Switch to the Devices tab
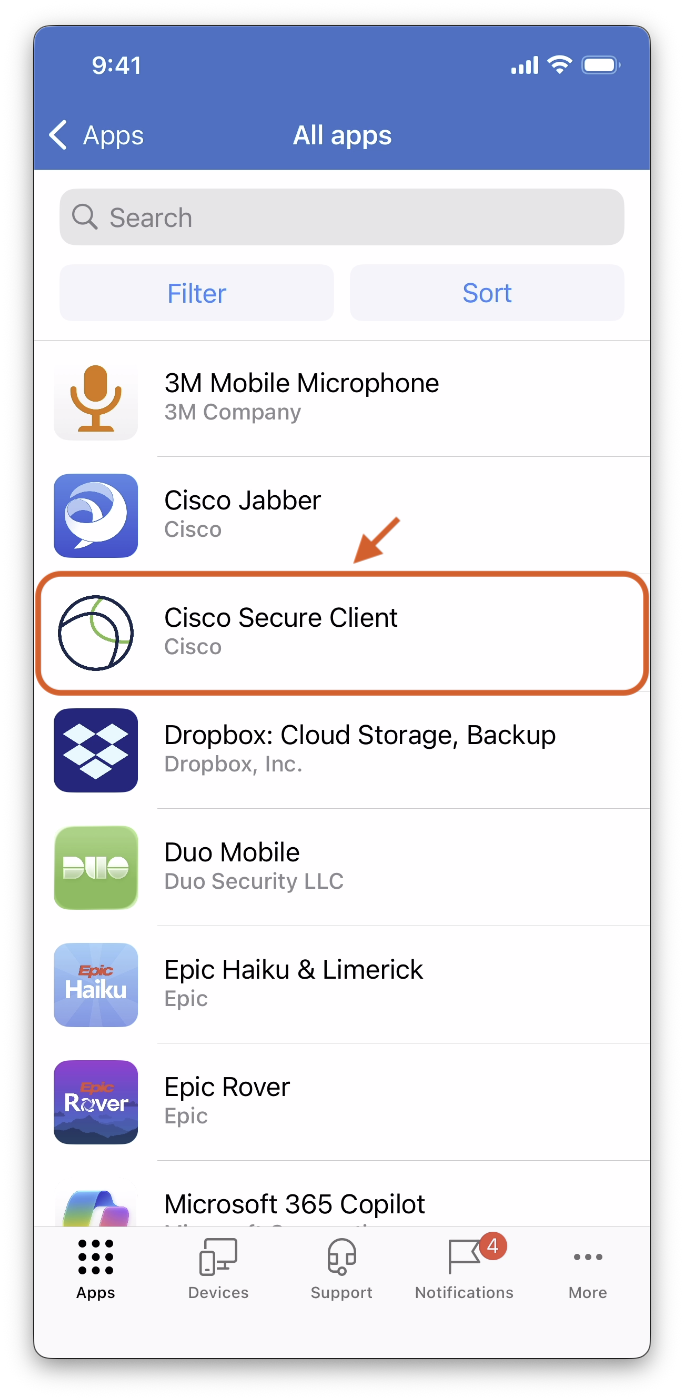 click(218, 1270)
